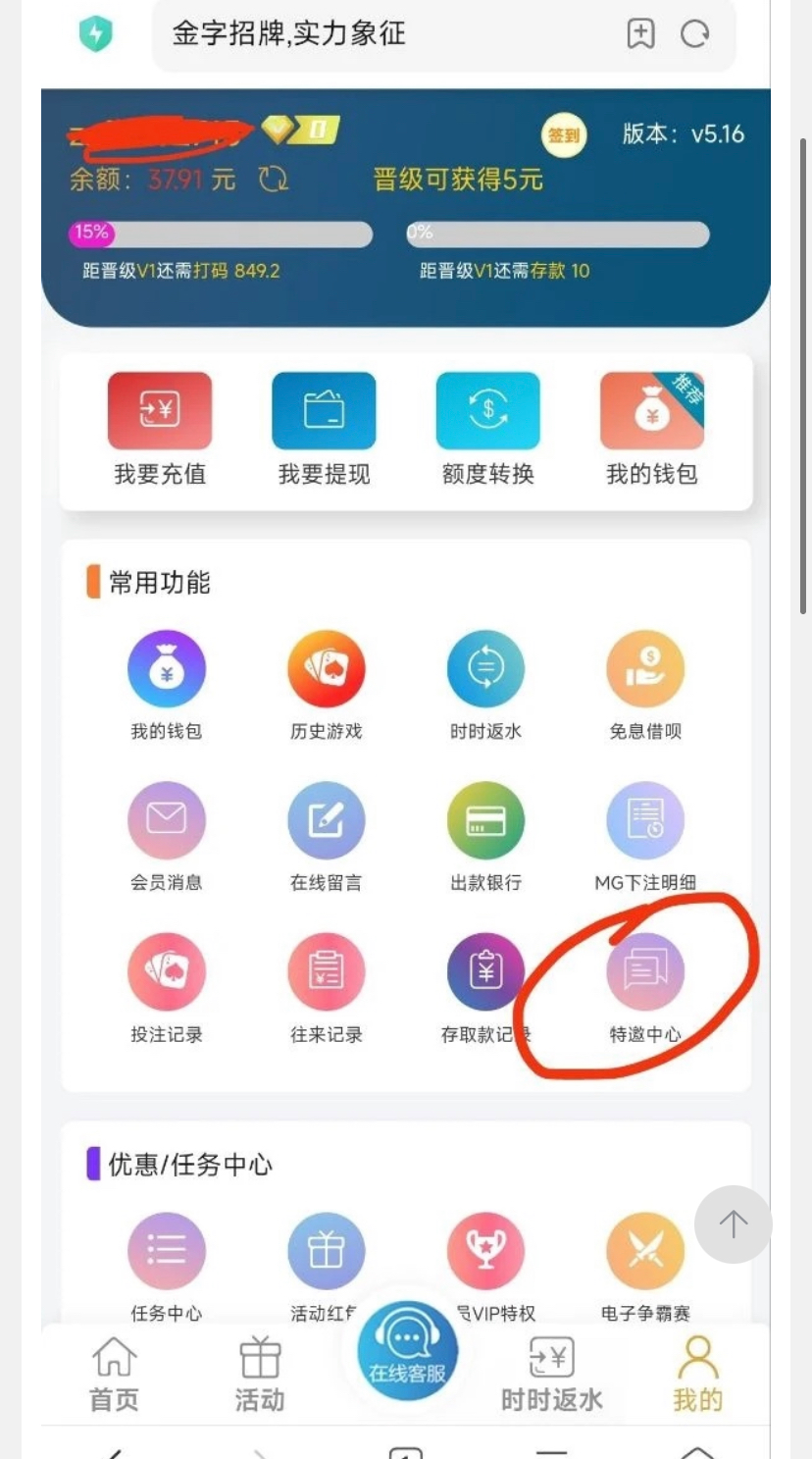Open 我要充值 to deposit funds
812x1459 pixels.
tap(160, 429)
